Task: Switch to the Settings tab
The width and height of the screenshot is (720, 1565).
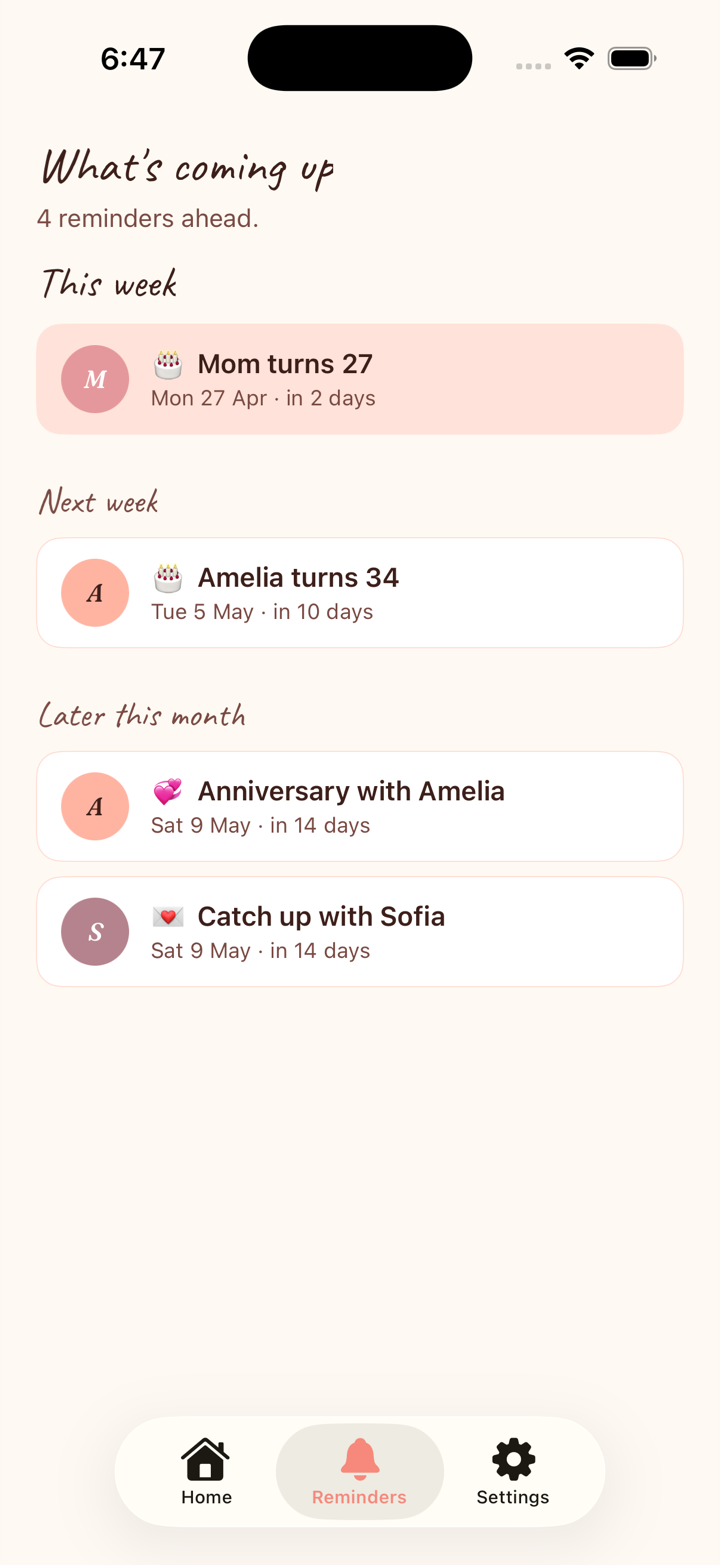Action: pos(512,1471)
